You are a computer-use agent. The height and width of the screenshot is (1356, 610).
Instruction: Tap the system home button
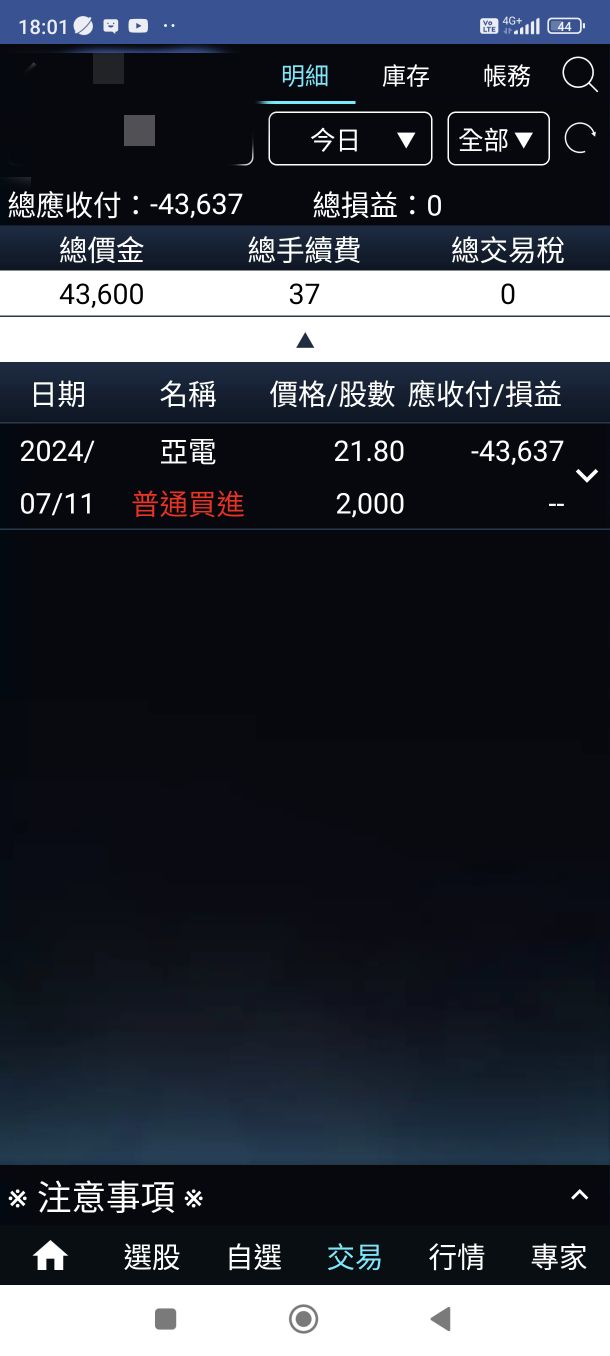pyautogui.click(x=304, y=1319)
